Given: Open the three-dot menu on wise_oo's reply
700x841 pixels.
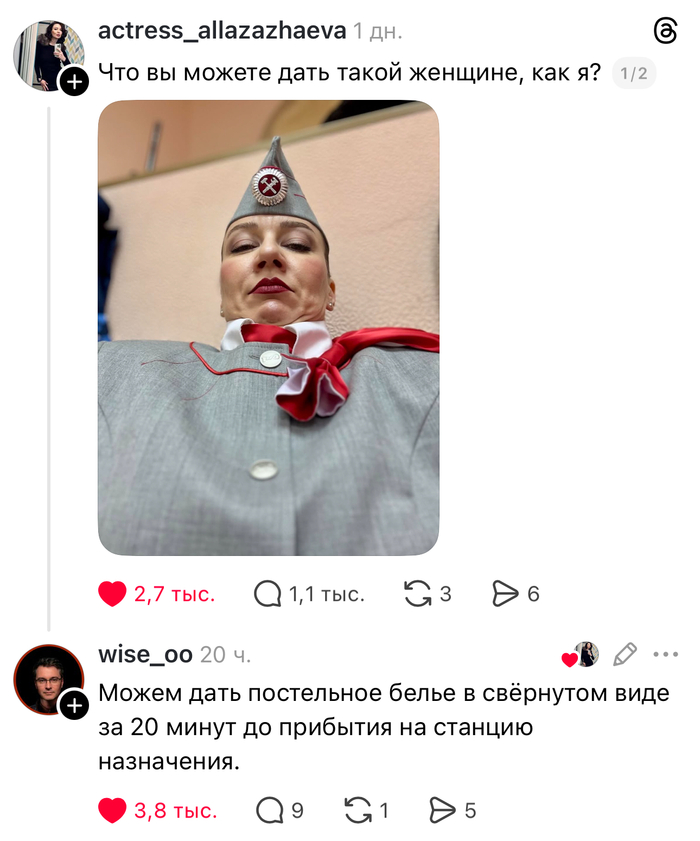Looking at the screenshot, I should 665,655.
